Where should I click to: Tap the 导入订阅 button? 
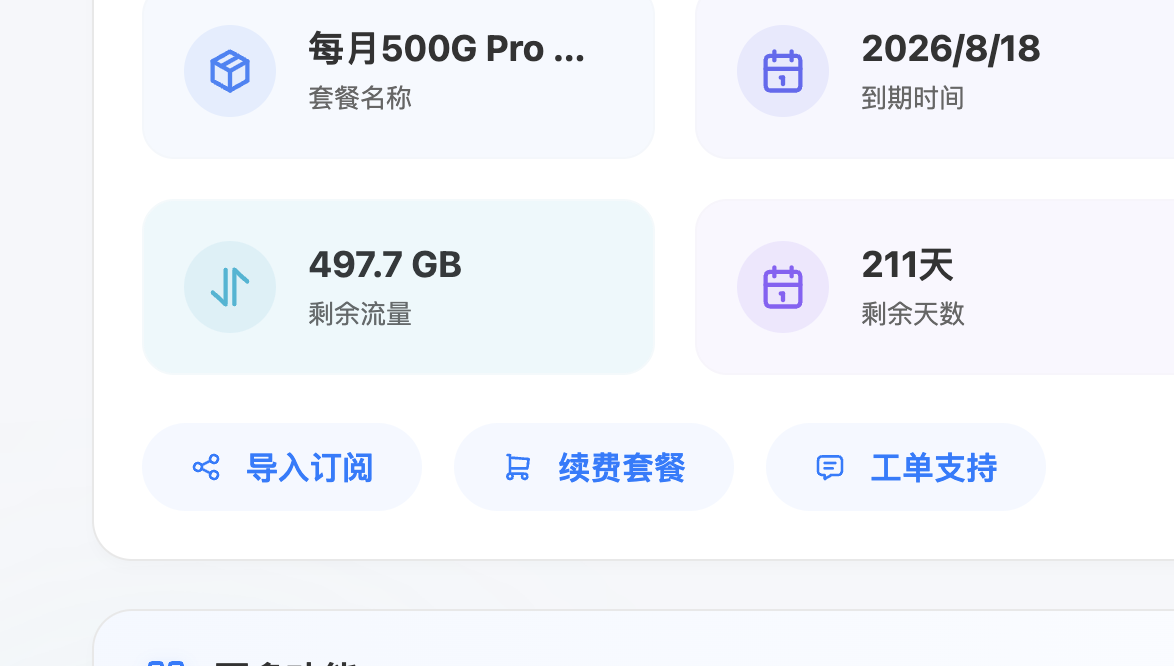tap(282, 467)
